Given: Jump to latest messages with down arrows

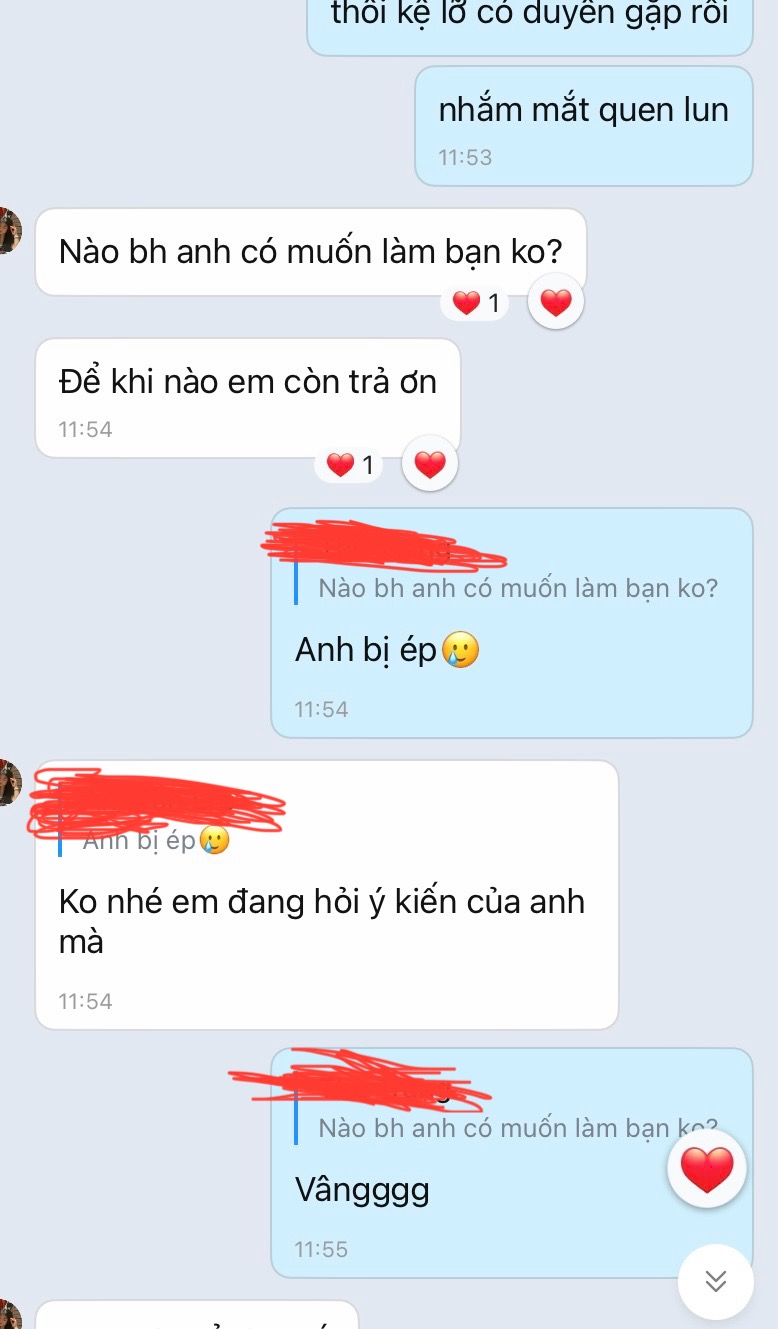Looking at the screenshot, I should point(715,1281).
